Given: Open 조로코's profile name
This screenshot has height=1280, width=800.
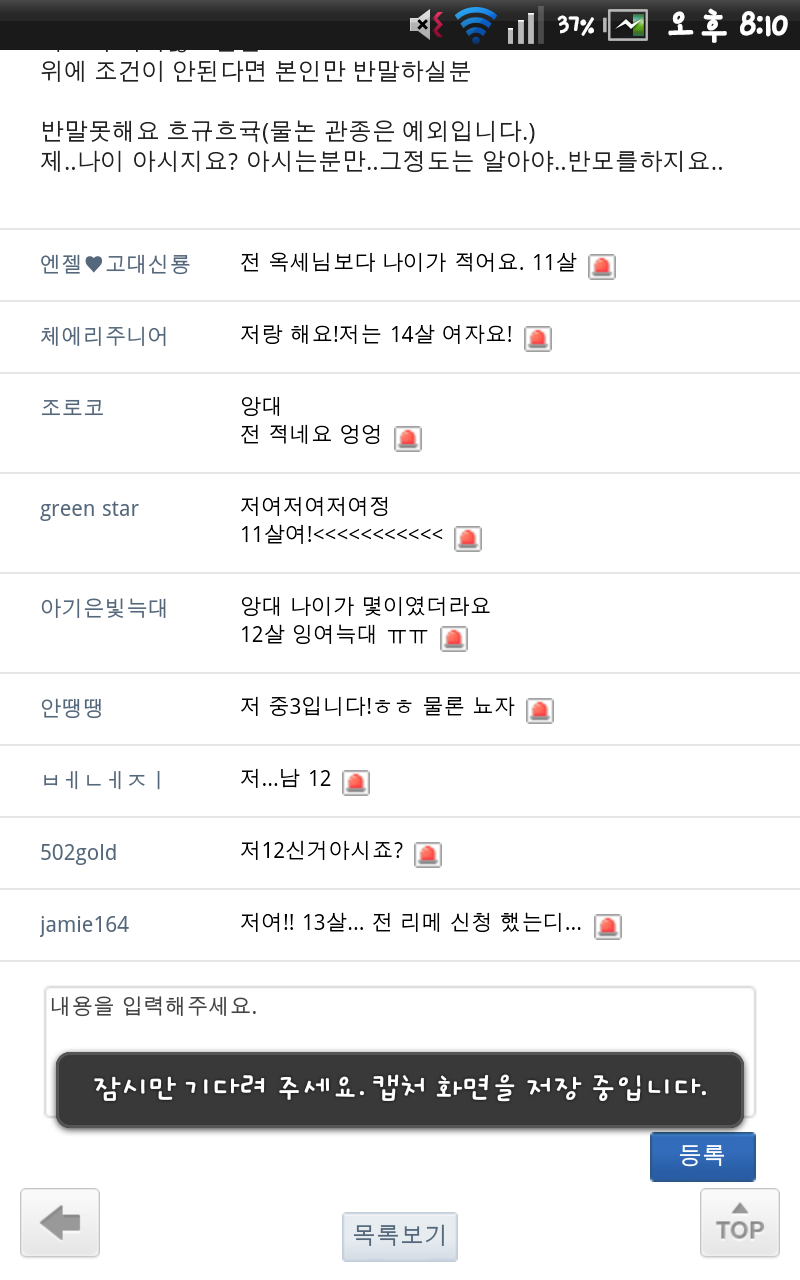Looking at the screenshot, I should [x=72, y=408].
